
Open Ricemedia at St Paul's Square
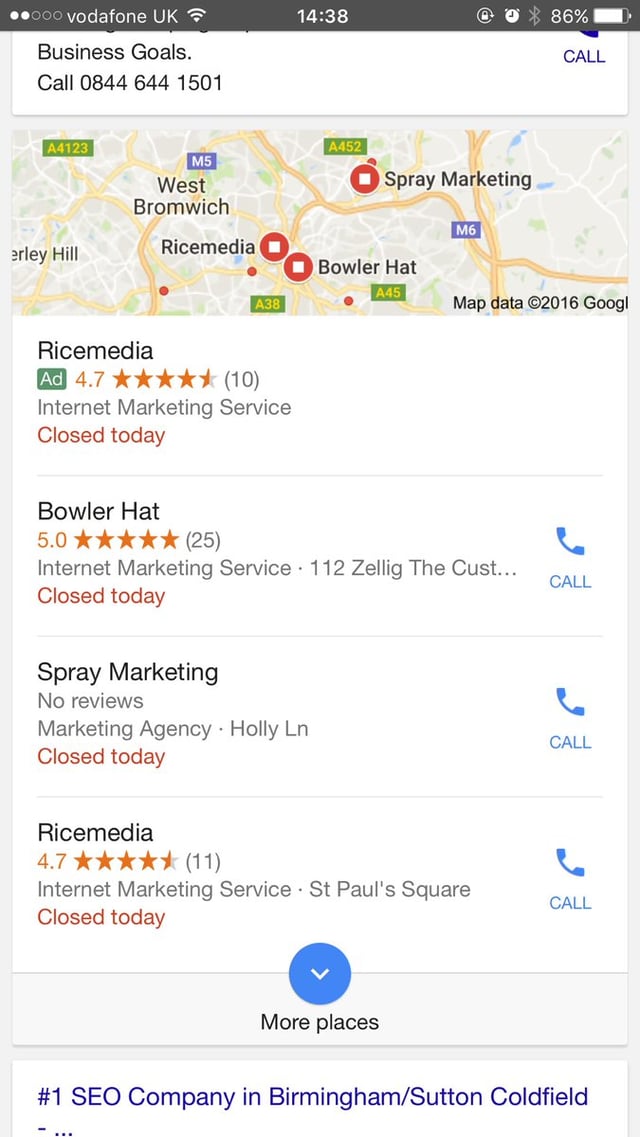[x=95, y=833]
